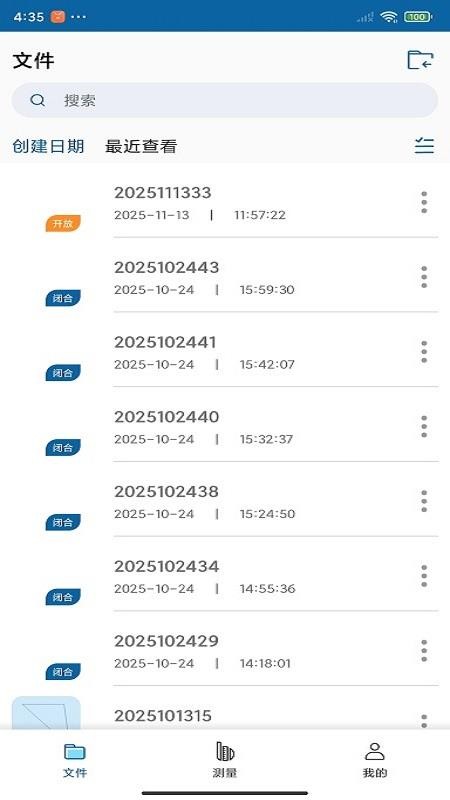This screenshot has width=450, height=800.
Task: Open more options for file 2025102441
Action: [x=424, y=352]
